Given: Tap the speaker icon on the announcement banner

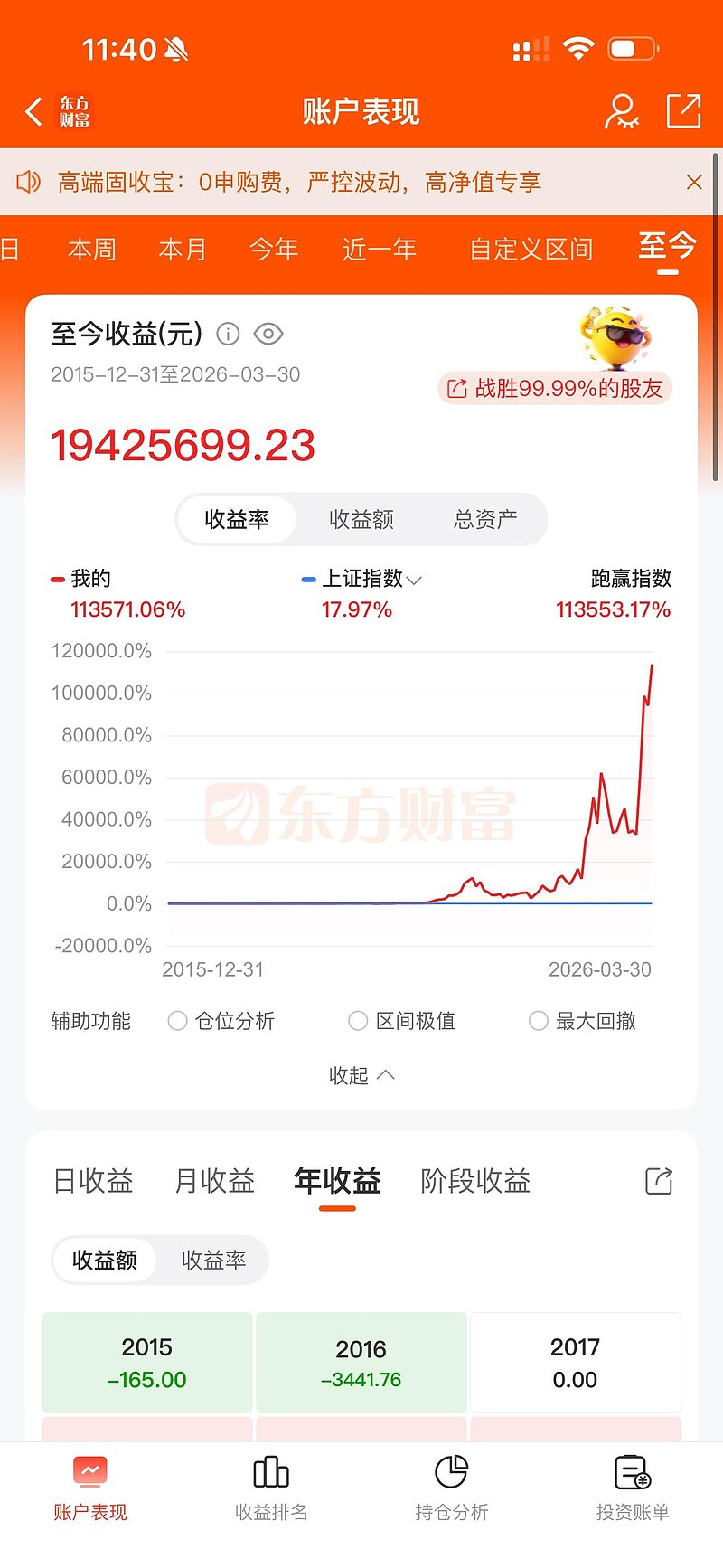Looking at the screenshot, I should 30,182.
